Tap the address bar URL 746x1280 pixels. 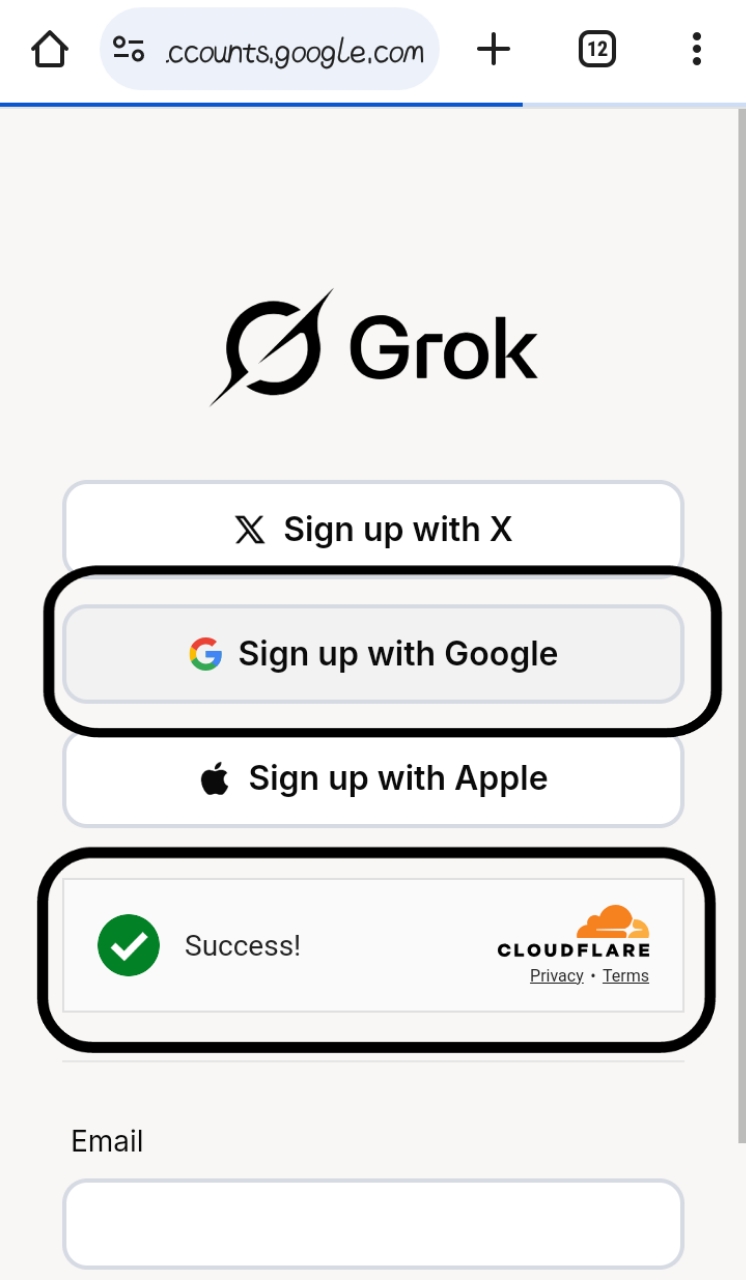pyautogui.click(x=293, y=50)
